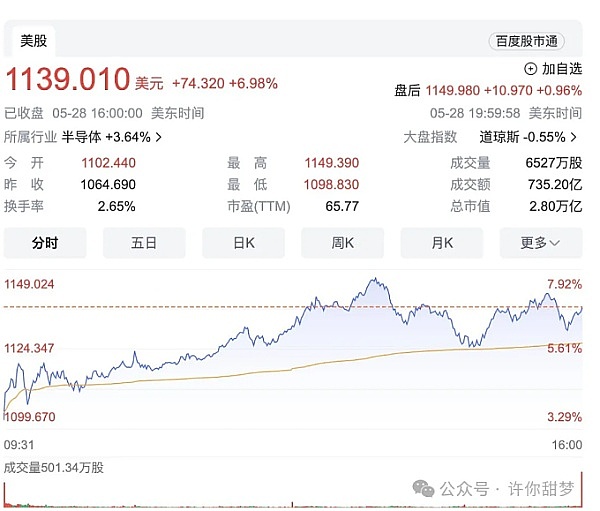Viewport: 600px width, 511px height.
Task: Add this stock to watchlist via 加自选
Action: pyautogui.click(x=553, y=69)
